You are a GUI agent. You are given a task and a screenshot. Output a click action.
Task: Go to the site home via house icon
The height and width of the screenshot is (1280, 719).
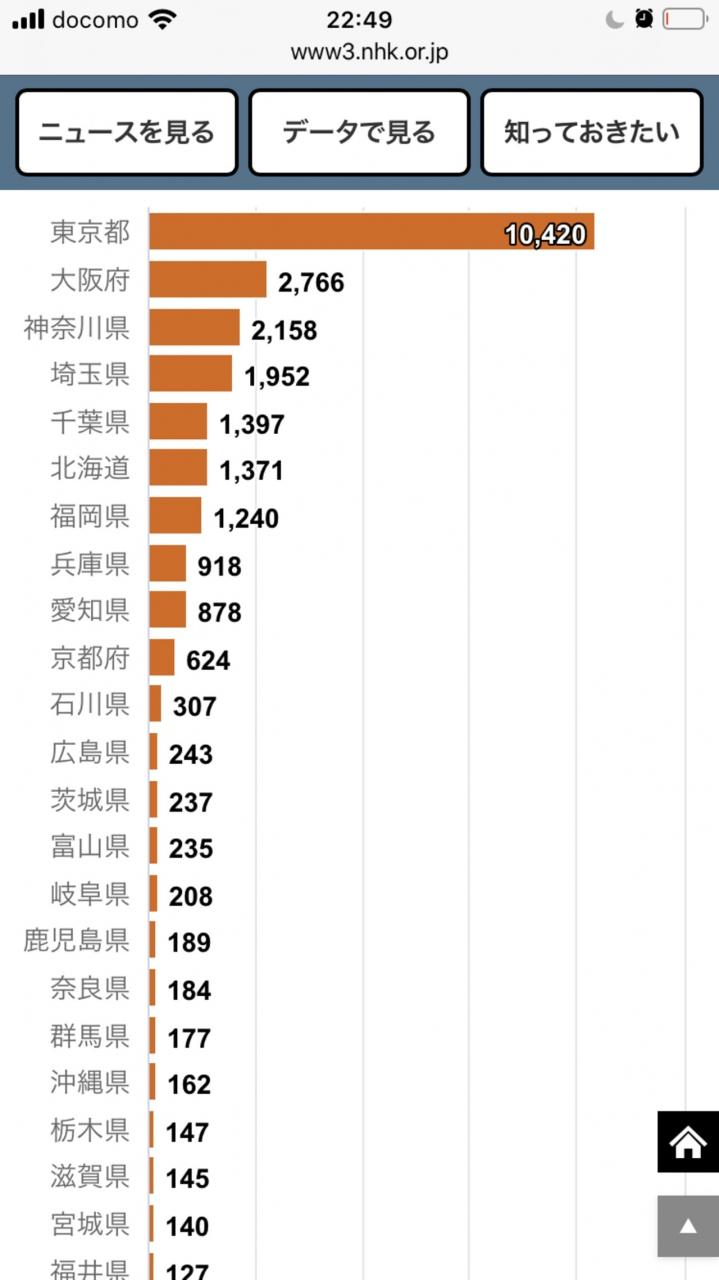coord(688,1141)
